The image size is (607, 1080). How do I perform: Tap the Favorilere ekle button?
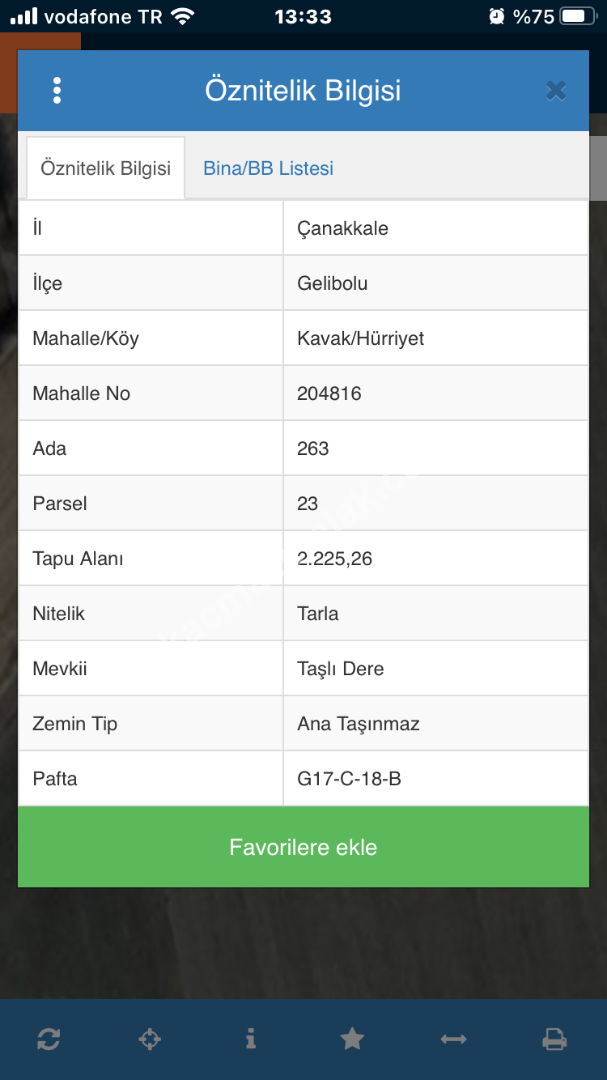coord(303,848)
